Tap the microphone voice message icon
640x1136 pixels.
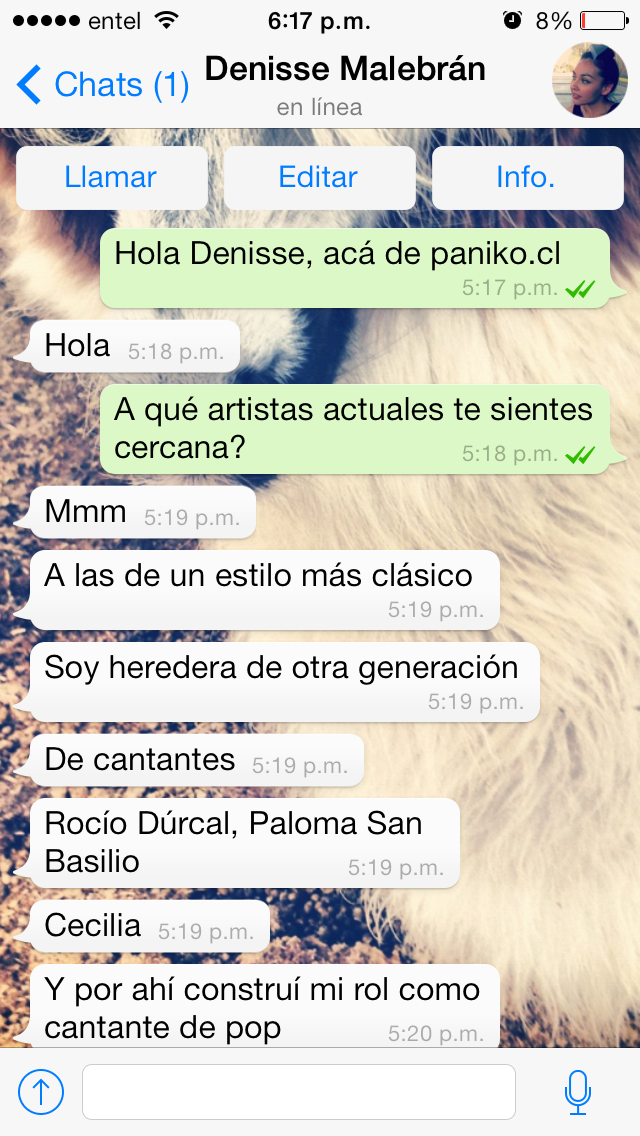[577, 1092]
